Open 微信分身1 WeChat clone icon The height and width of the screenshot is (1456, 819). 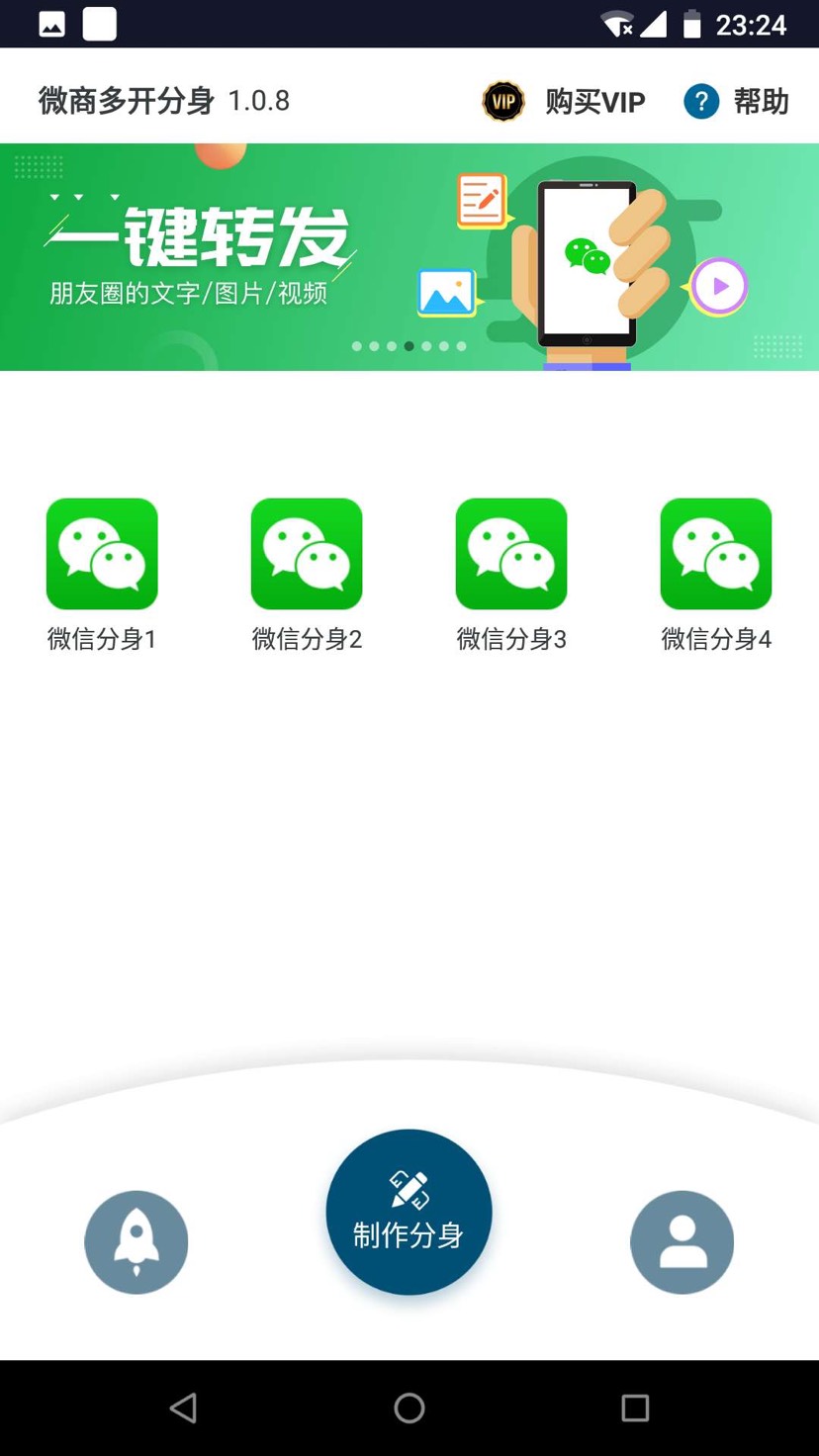101,553
